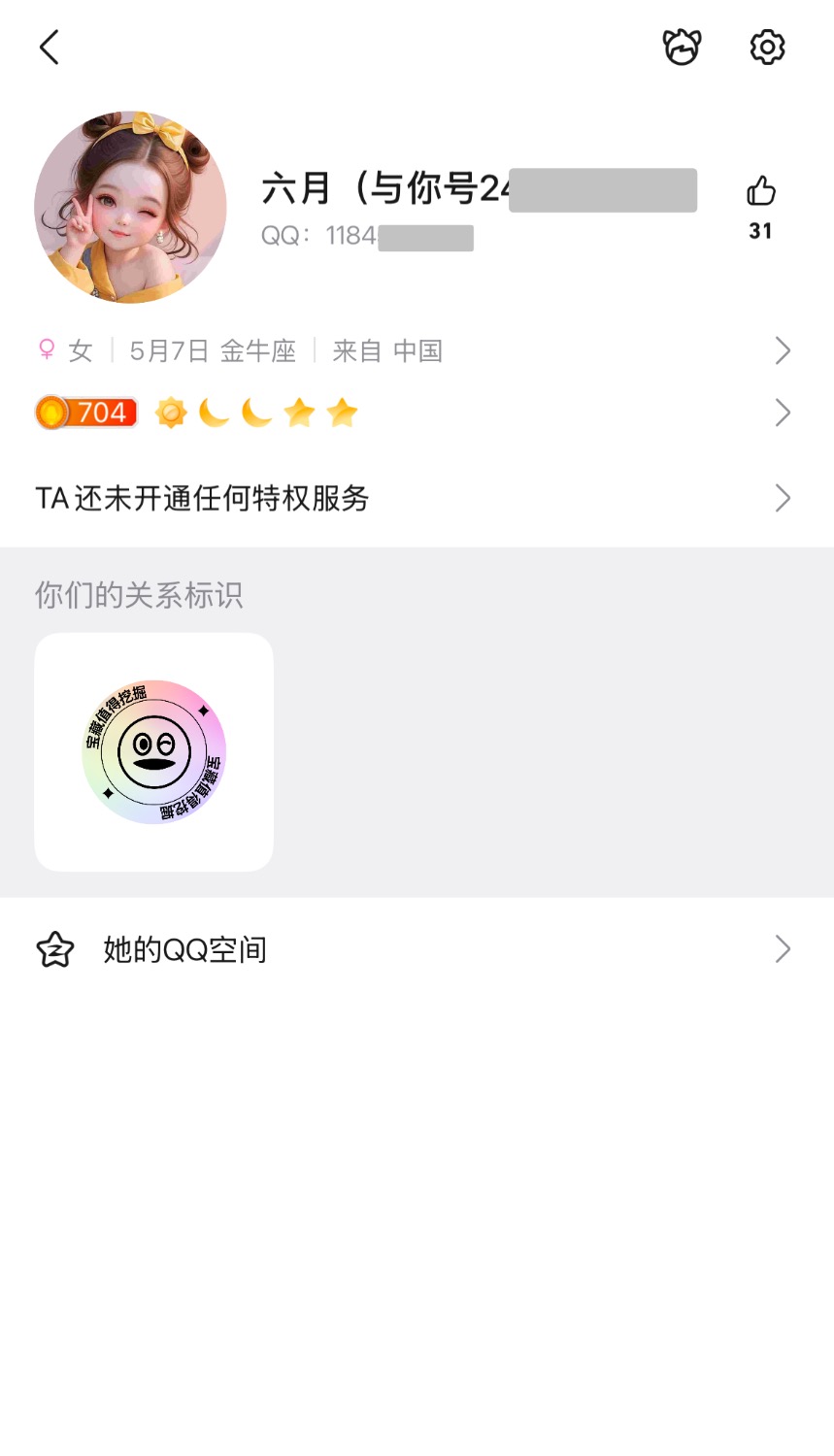Open the 宝藏值得挖掘 relationship badge card
The width and height of the screenshot is (834, 1456).
point(153,752)
